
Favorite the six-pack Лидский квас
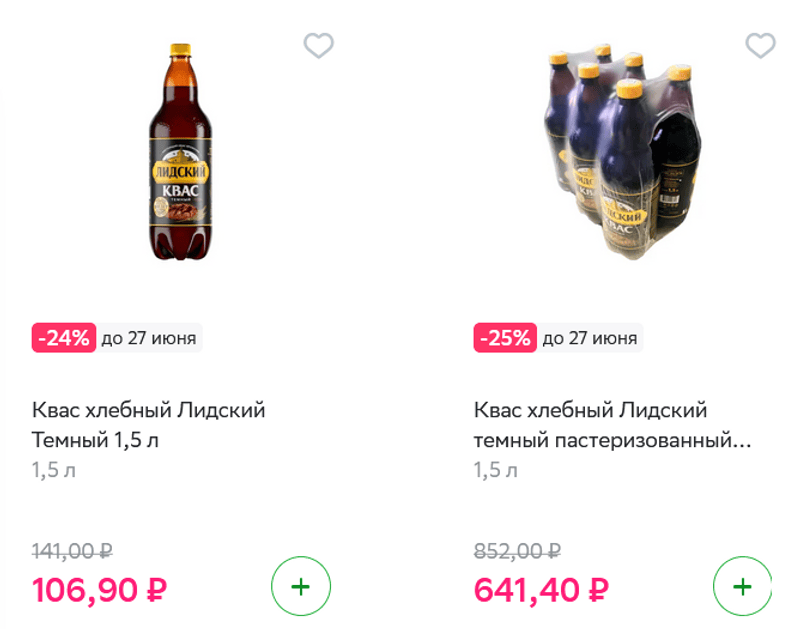[x=760, y=46]
